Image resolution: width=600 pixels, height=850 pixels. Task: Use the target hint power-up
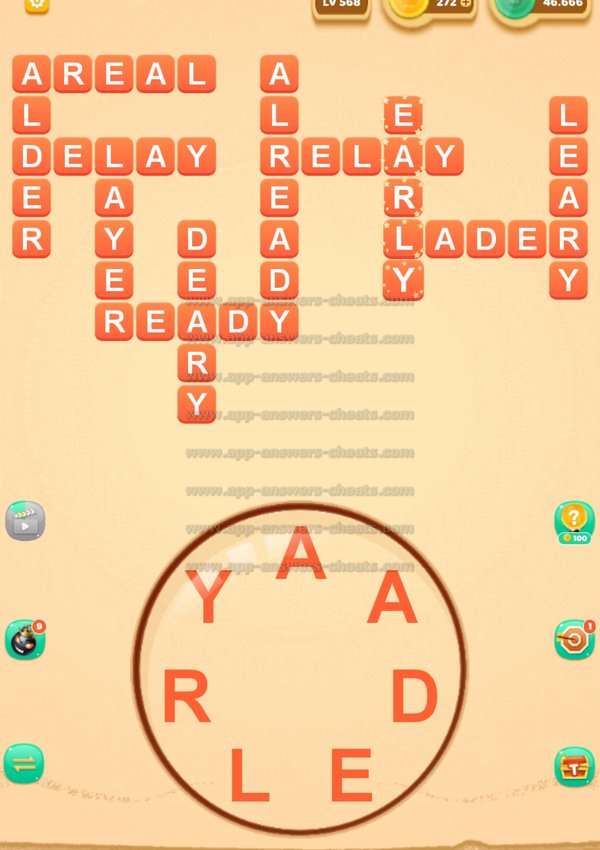click(x=574, y=640)
